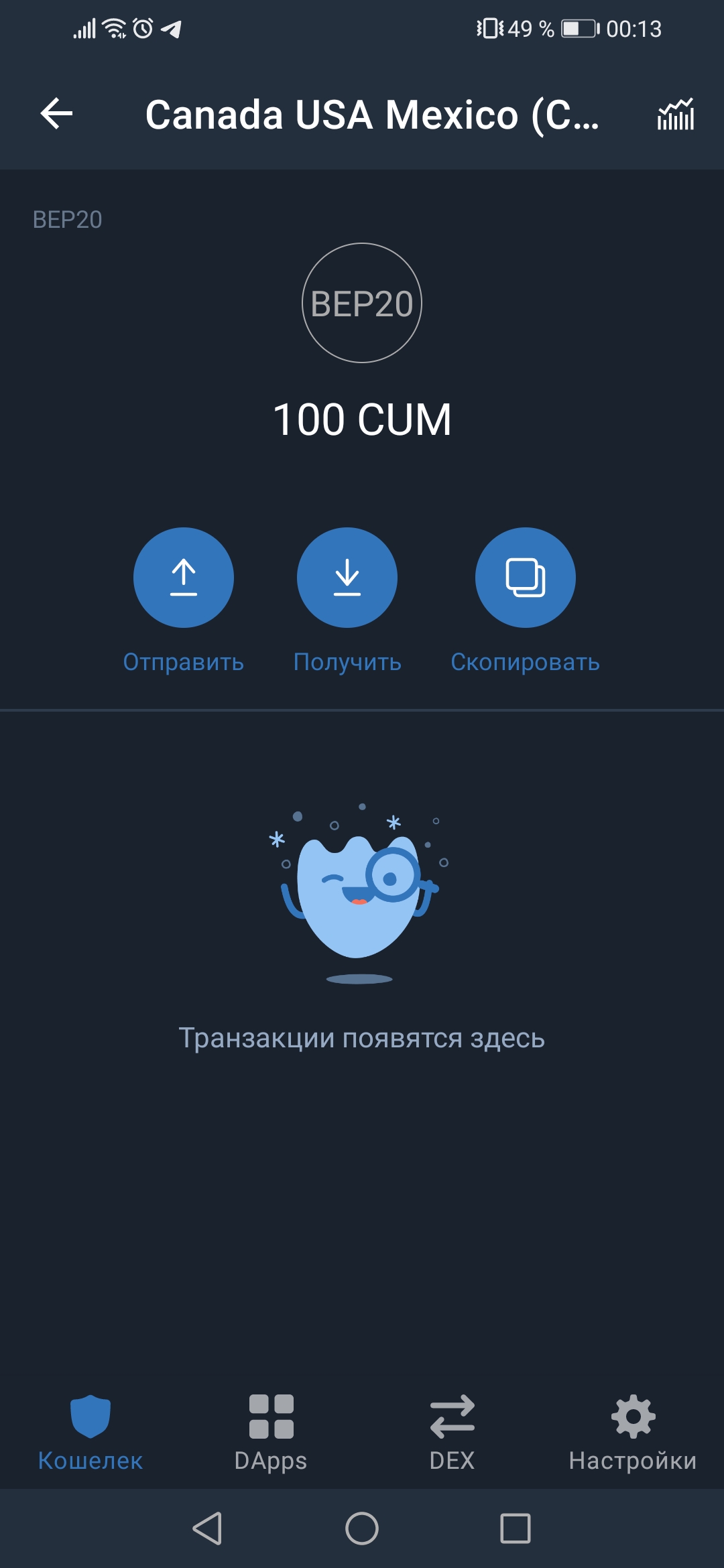Tap the system home button
Screen dimensions: 724x1568
362,1528
